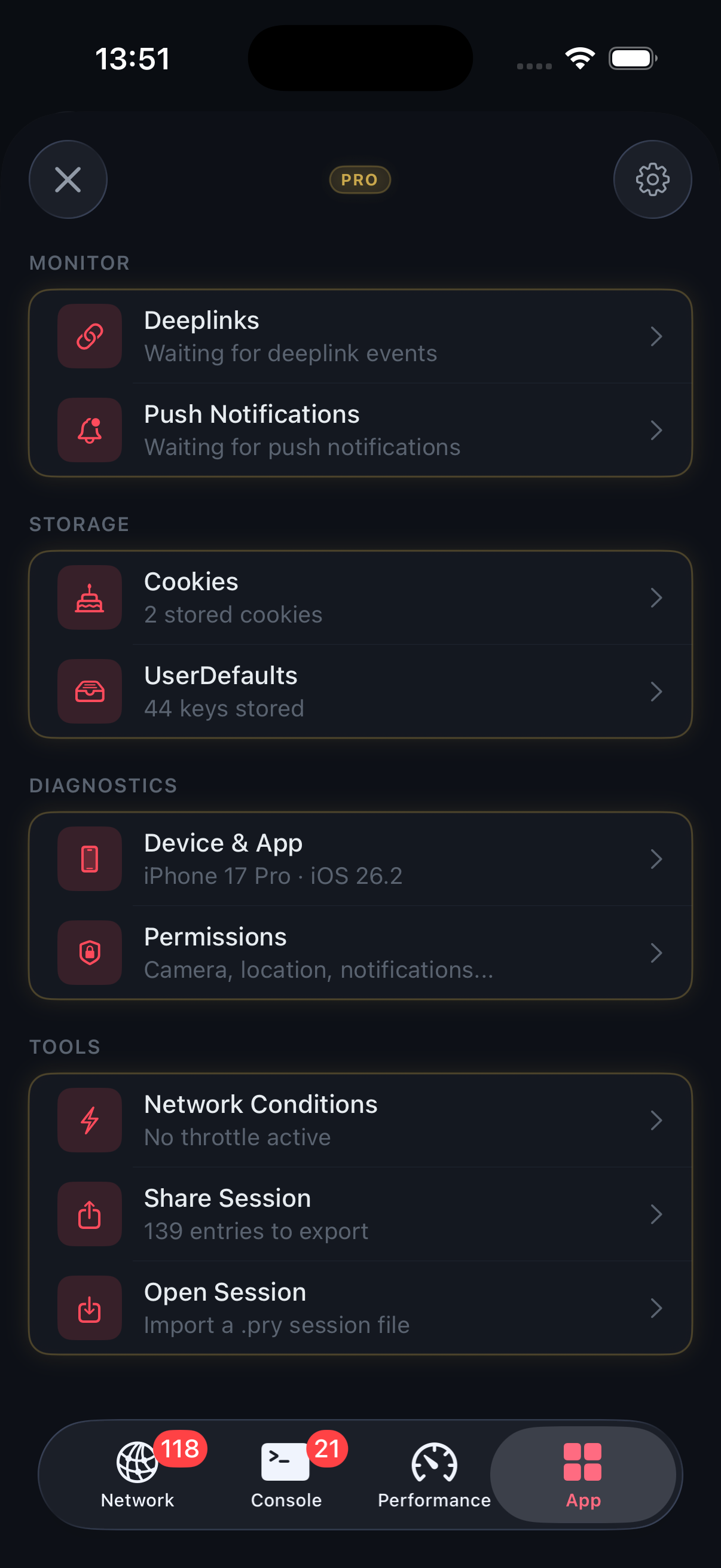Expand the Cookies row chevron
The width and height of the screenshot is (721, 1568).
coord(656,597)
